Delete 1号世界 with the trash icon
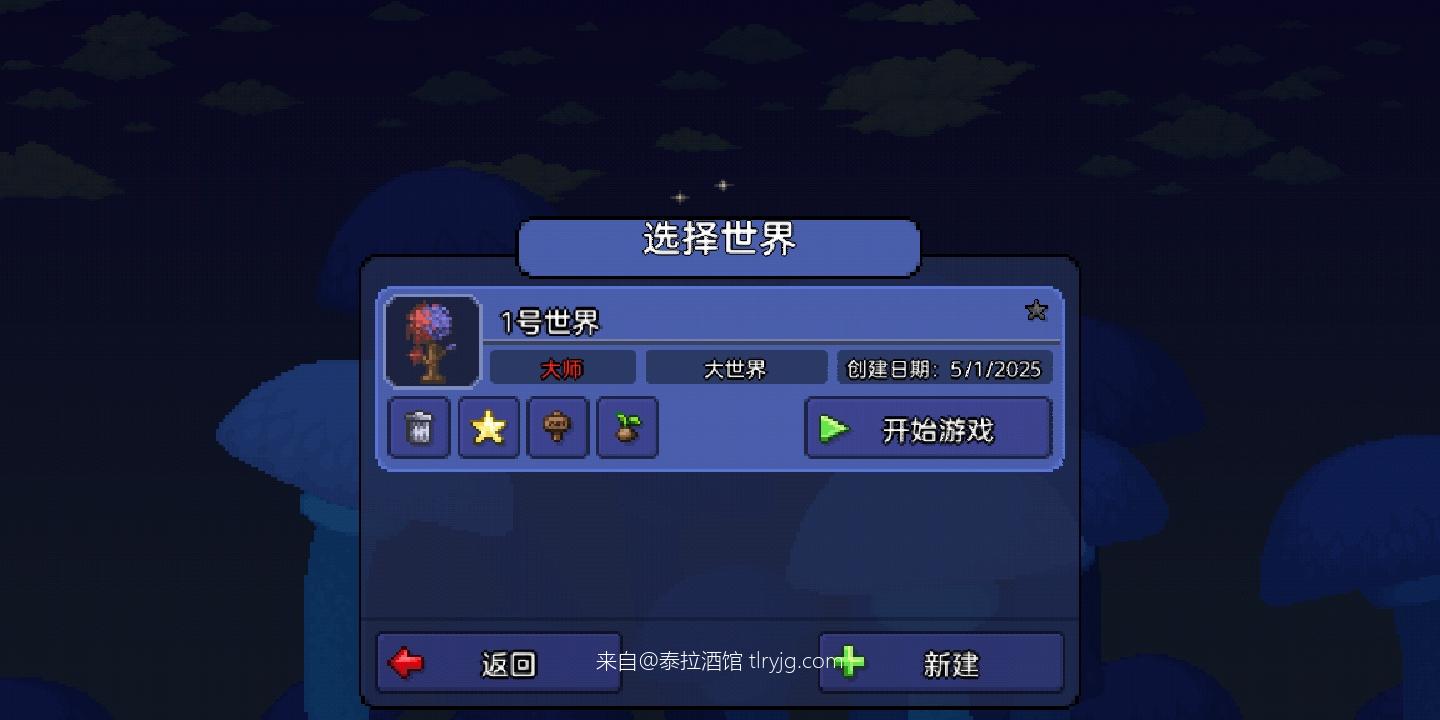 (x=419, y=428)
